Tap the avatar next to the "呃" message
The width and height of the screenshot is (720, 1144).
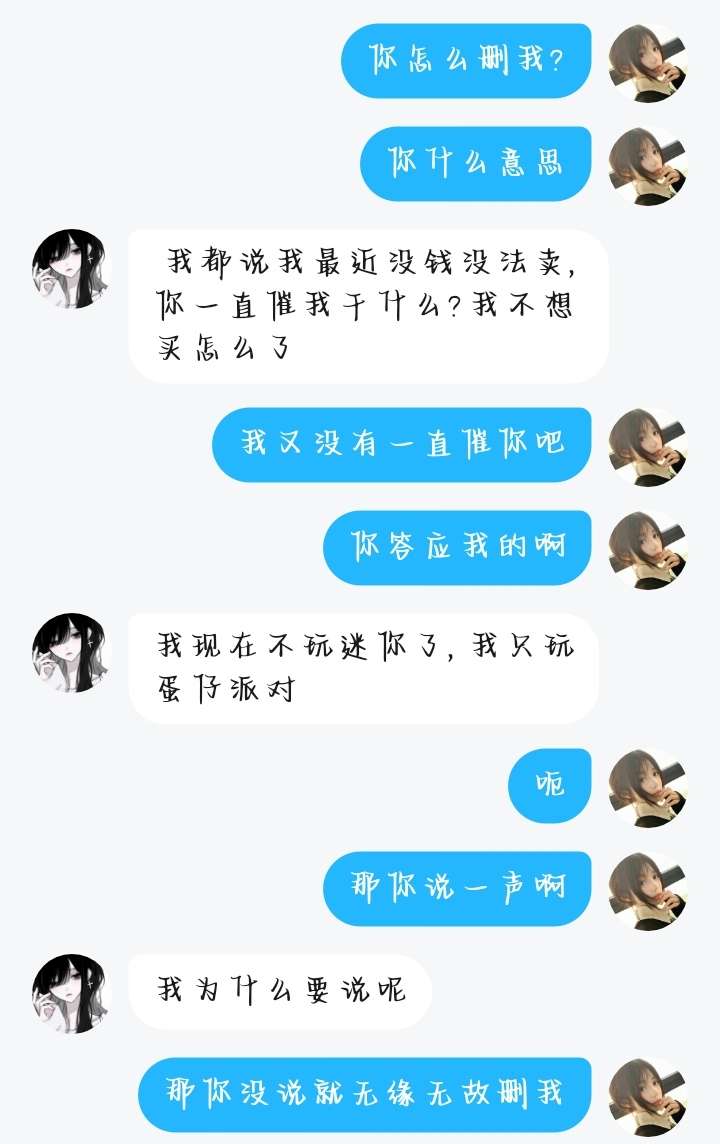point(648,787)
